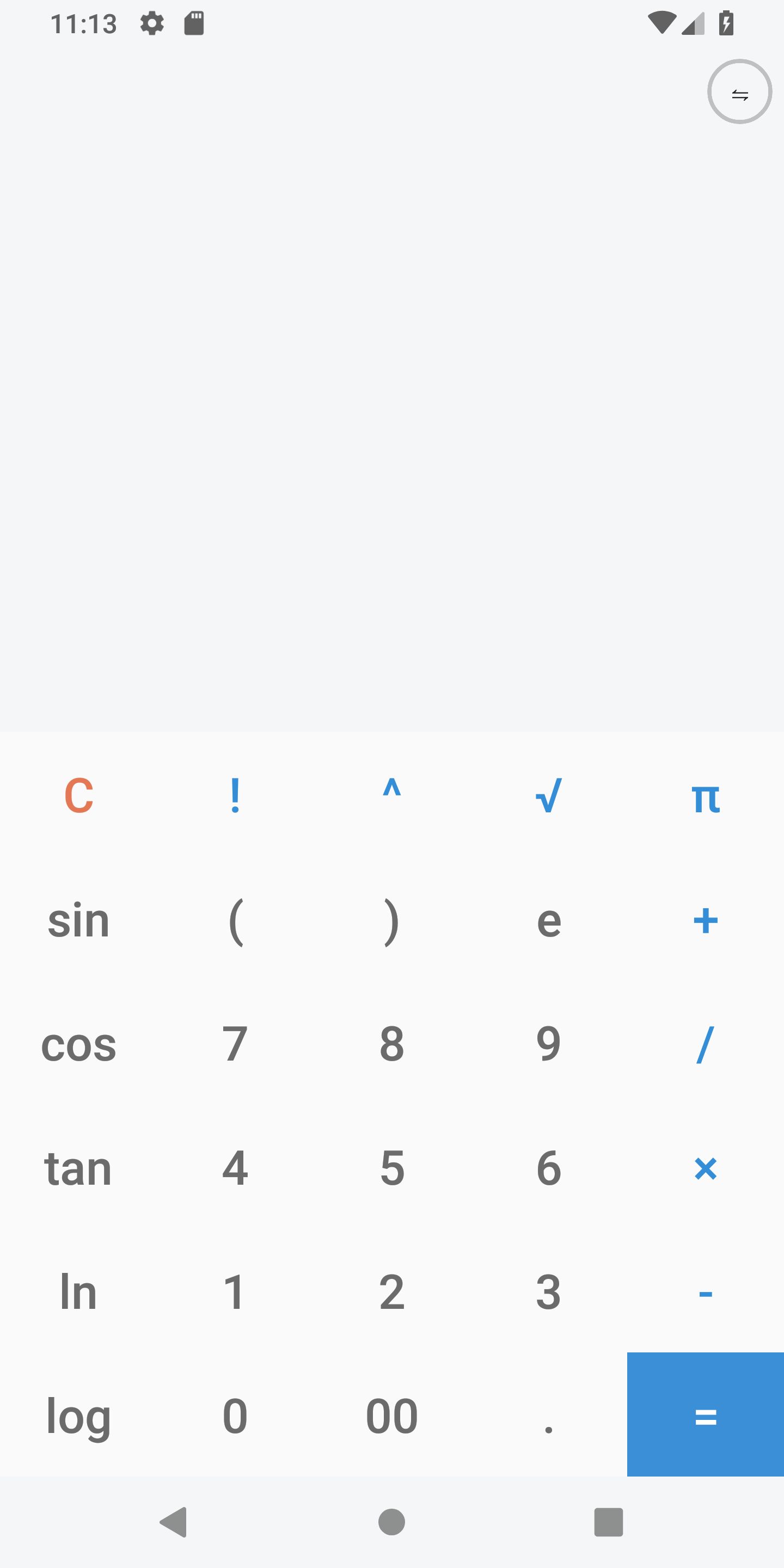Add an opening parenthesis
The height and width of the screenshot is (1568, 784).
click(235, 920)
